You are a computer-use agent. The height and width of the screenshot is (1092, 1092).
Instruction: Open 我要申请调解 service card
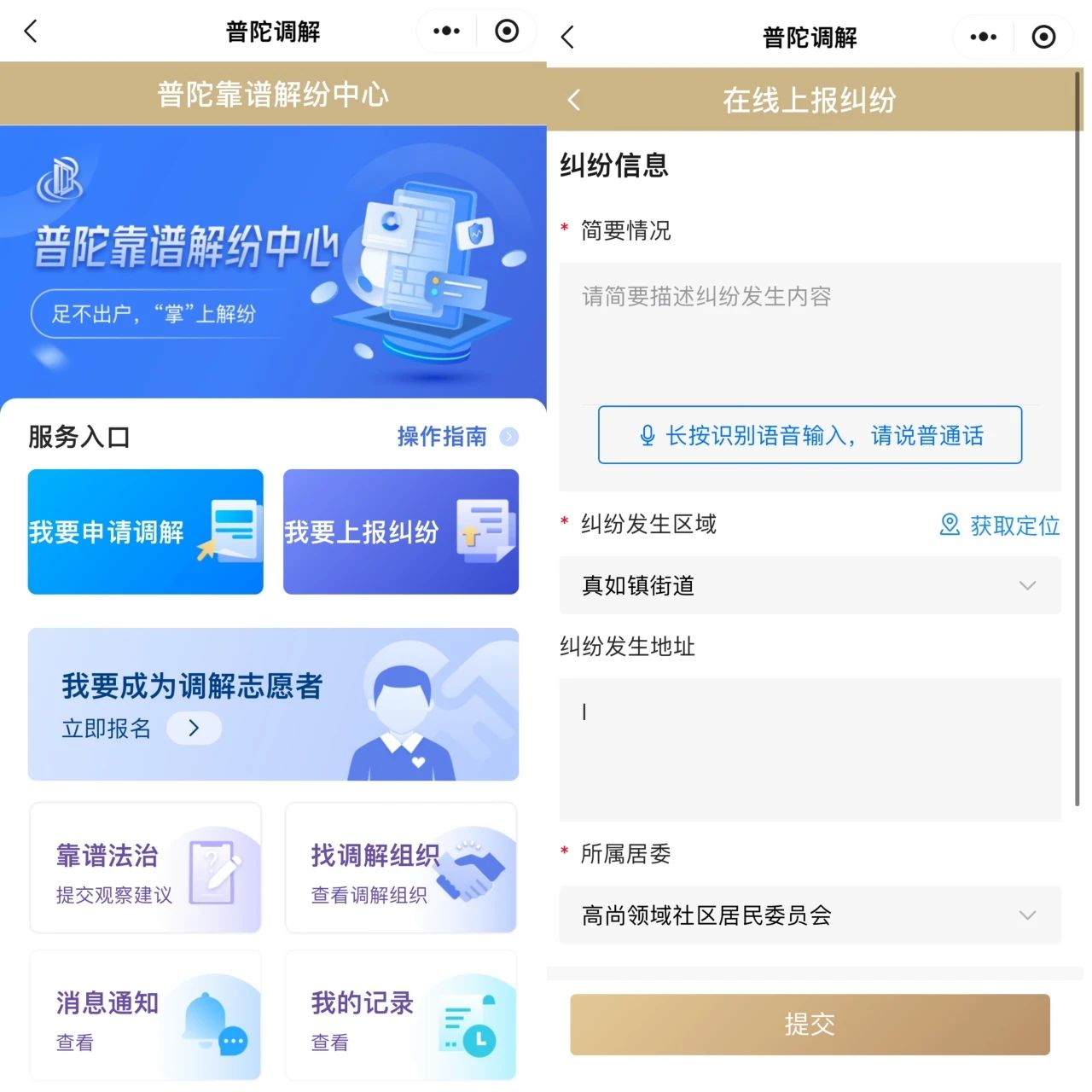click(x=145, y=531)
